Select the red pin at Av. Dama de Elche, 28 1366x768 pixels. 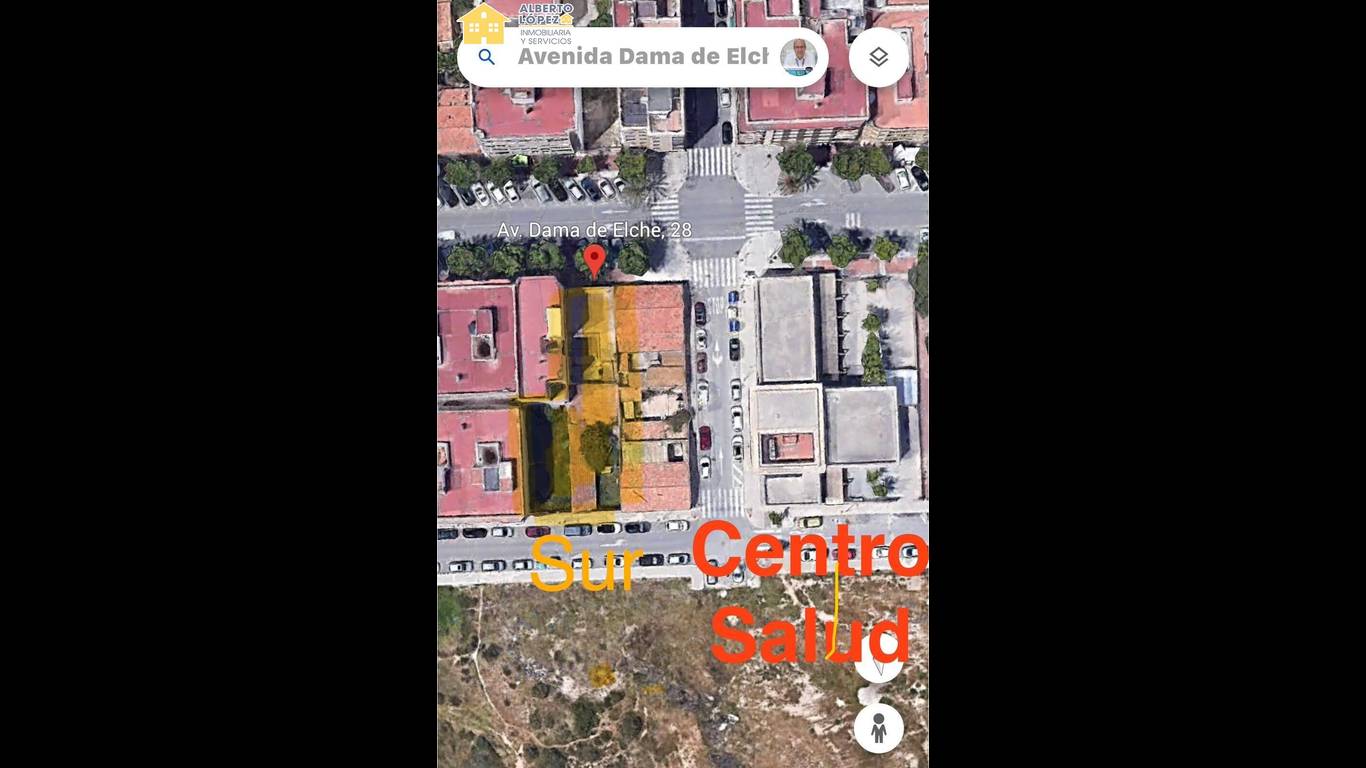pos(595,260)
